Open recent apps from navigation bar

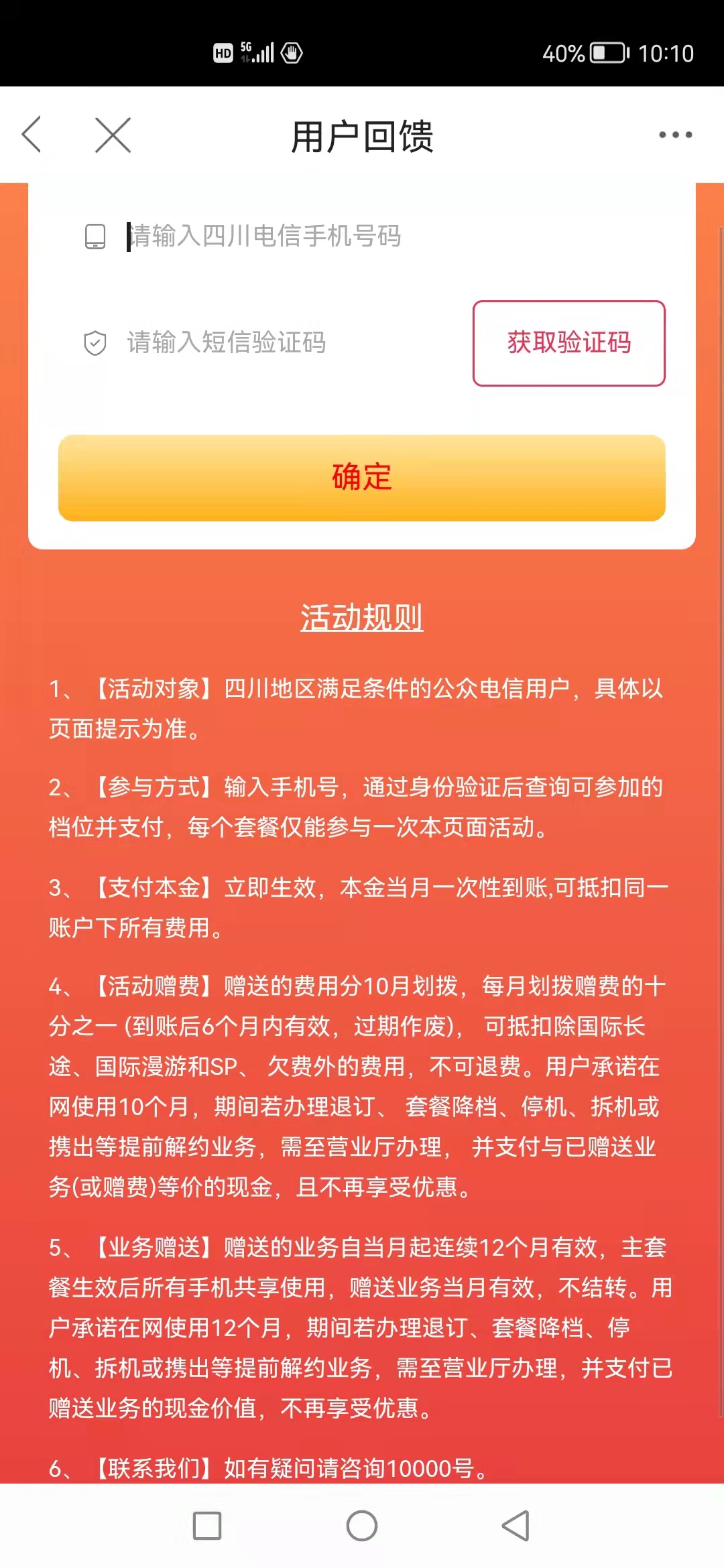[x=207, y=1526]
